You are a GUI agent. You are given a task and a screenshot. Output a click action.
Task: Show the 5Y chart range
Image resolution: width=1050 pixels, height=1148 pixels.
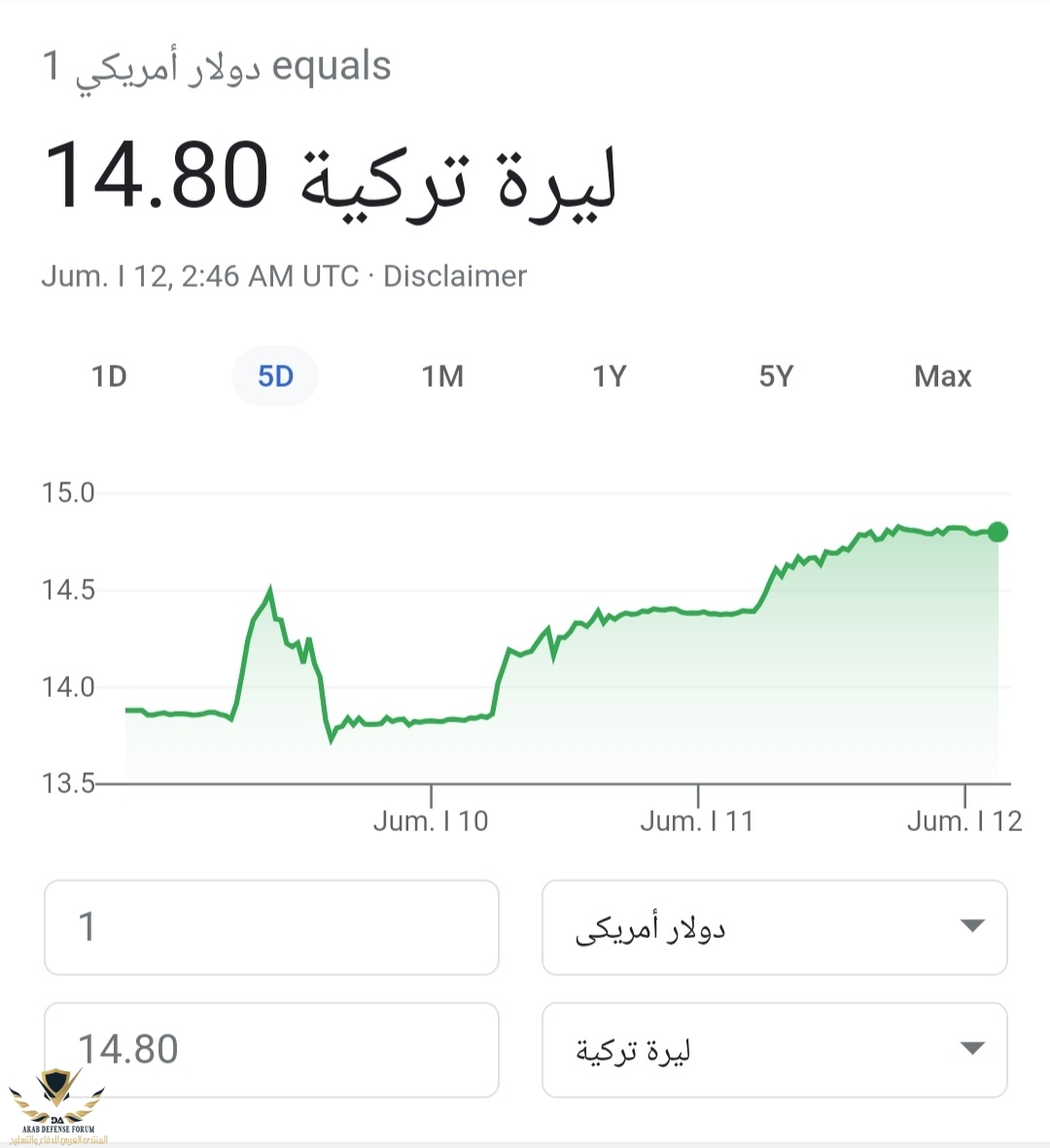tap(776, 376)
